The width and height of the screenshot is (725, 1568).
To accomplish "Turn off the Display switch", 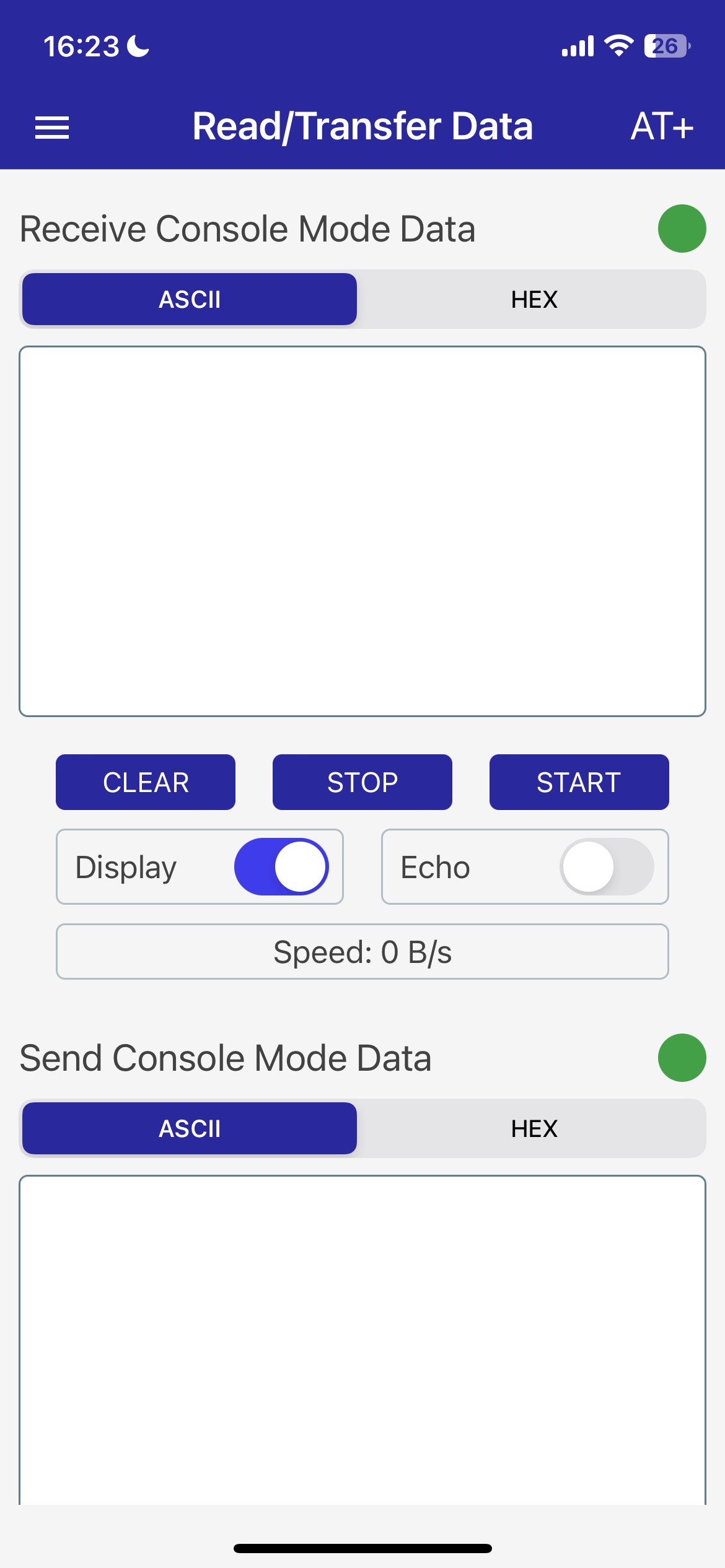I will (281, 867).
